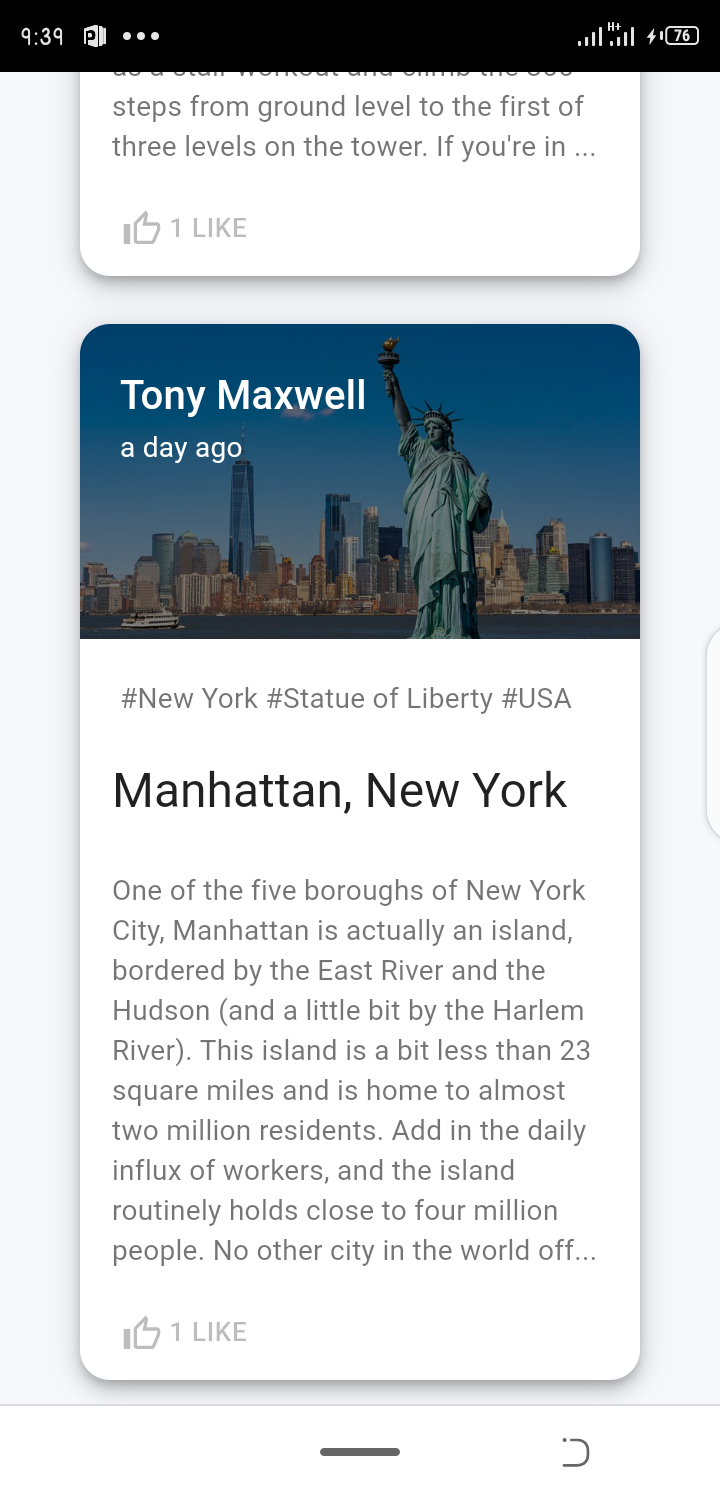The width and height of the screenshot is (720, 1500).
Task: Tap the home gesture pill
Action: [x=360, y=1452]
